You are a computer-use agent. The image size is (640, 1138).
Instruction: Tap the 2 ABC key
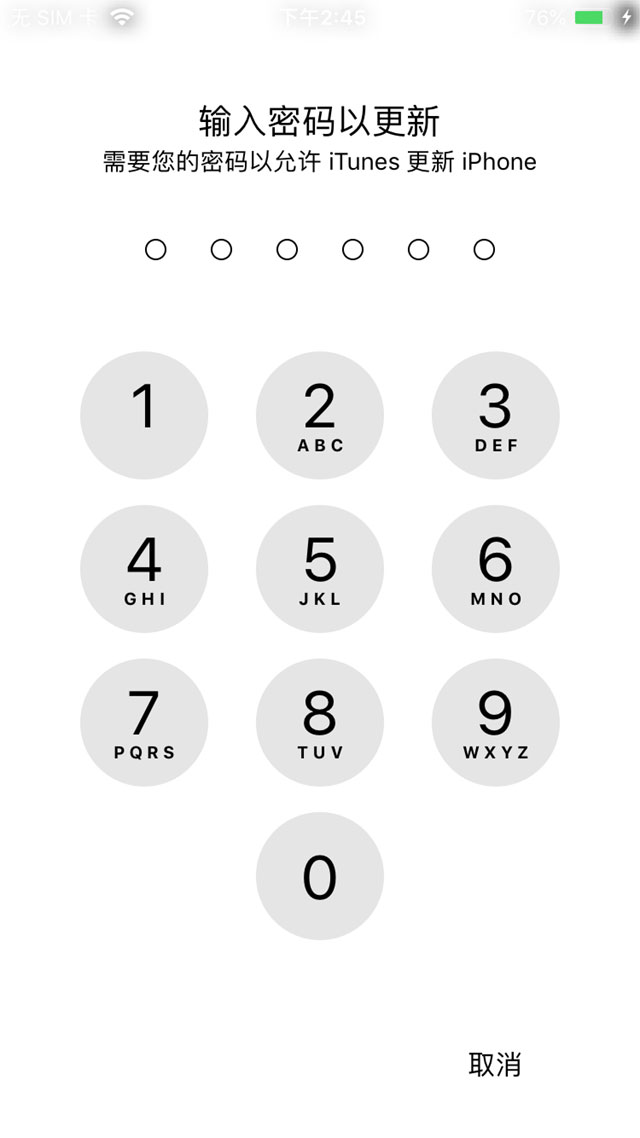(319, 415)
